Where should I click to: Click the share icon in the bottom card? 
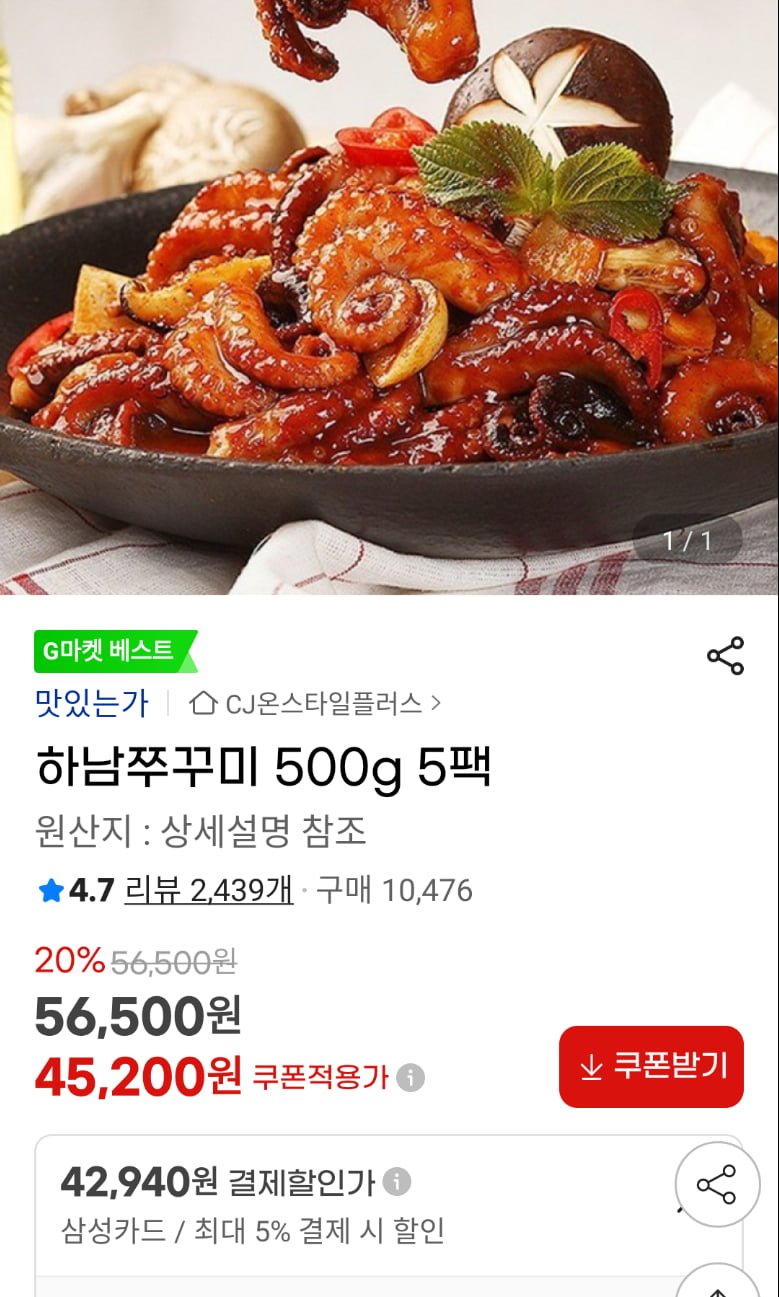point(717,1184)
